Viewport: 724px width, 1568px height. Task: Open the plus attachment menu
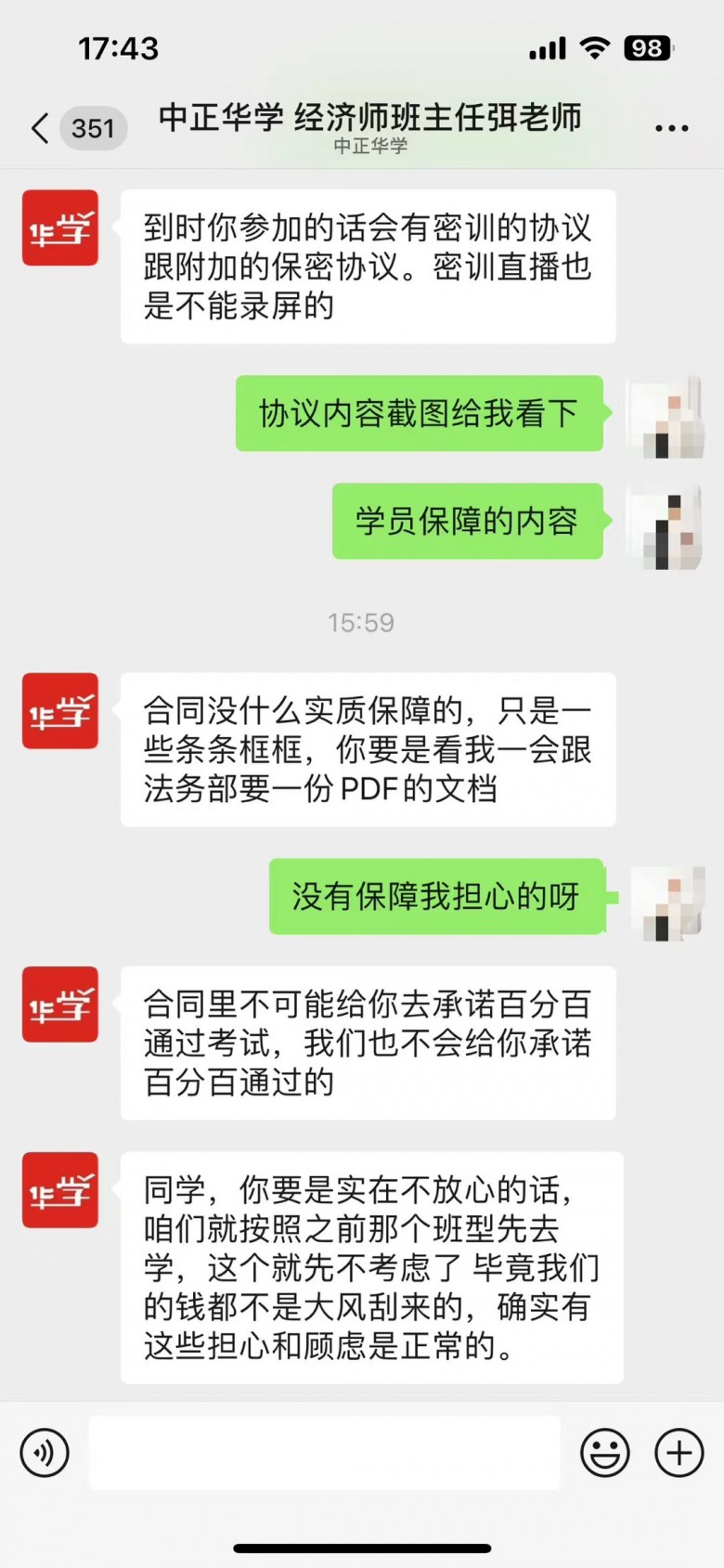coord(679,1452)
